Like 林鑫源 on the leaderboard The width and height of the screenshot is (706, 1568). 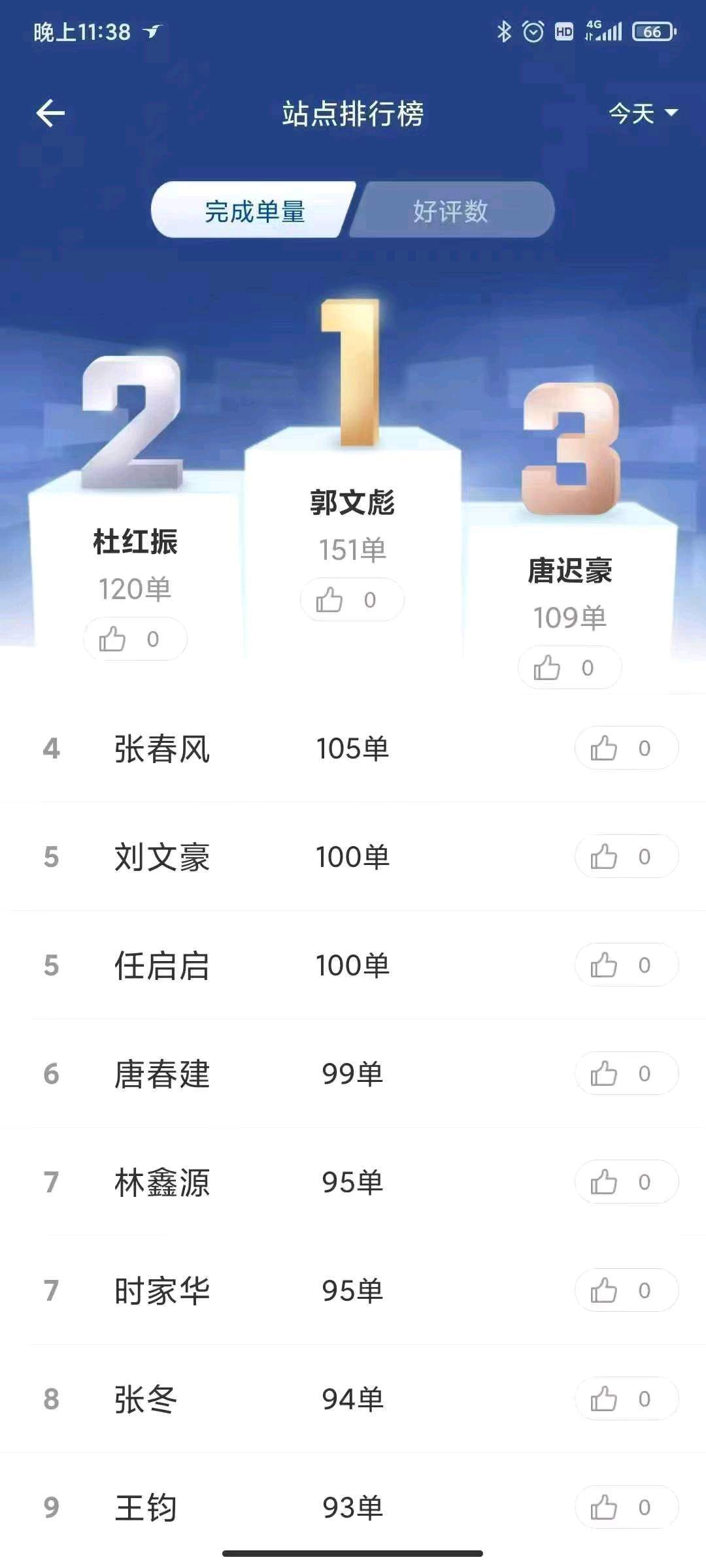(x=626, y=1182)
